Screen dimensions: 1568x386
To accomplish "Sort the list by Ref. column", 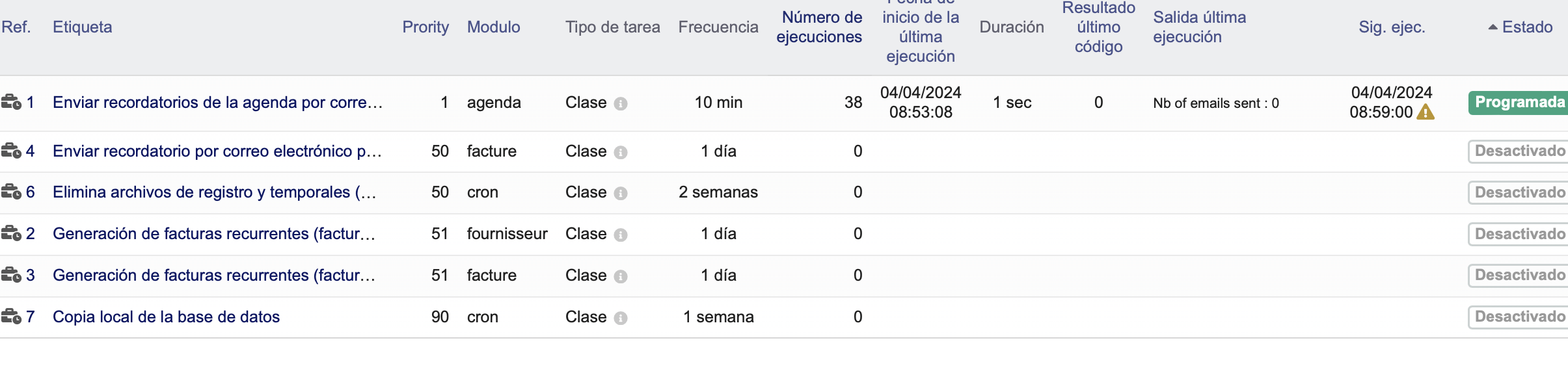I will click(x=16, y=27).
